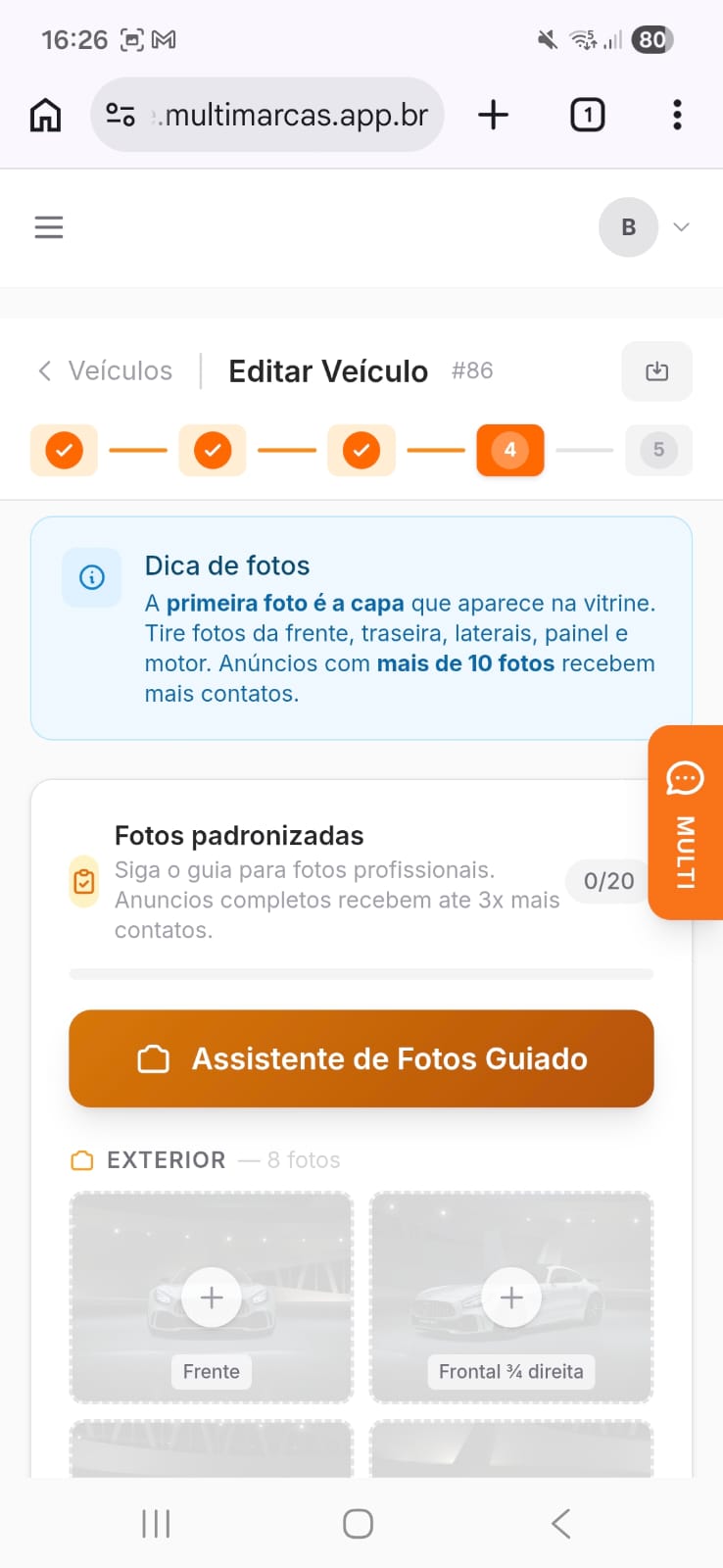Screen dimensions: 723x1568
Task: Tap the info icon in Dica de fotos
Action: click(91, 577)
